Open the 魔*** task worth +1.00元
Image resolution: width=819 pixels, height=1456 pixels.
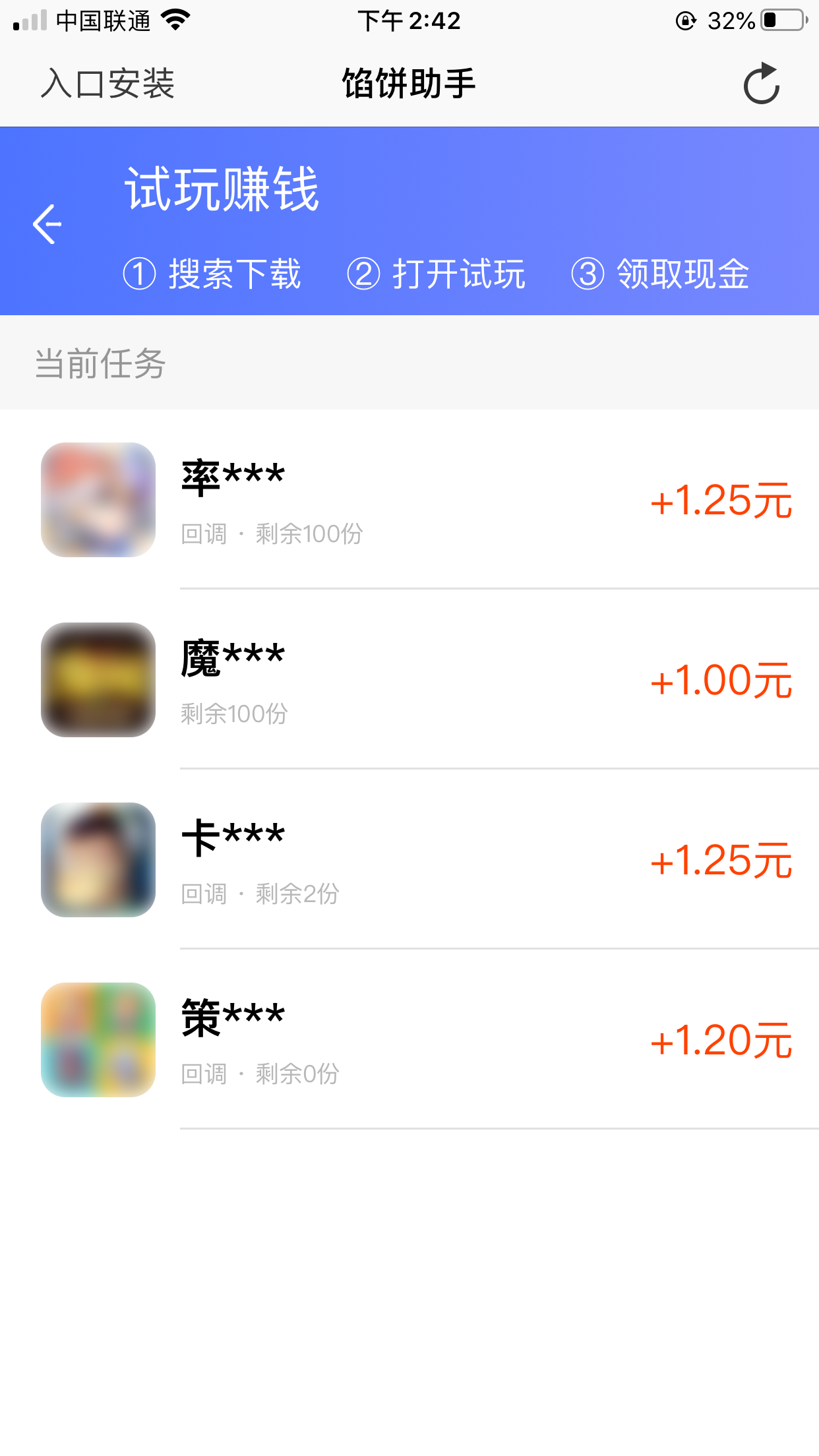(409, 679)
